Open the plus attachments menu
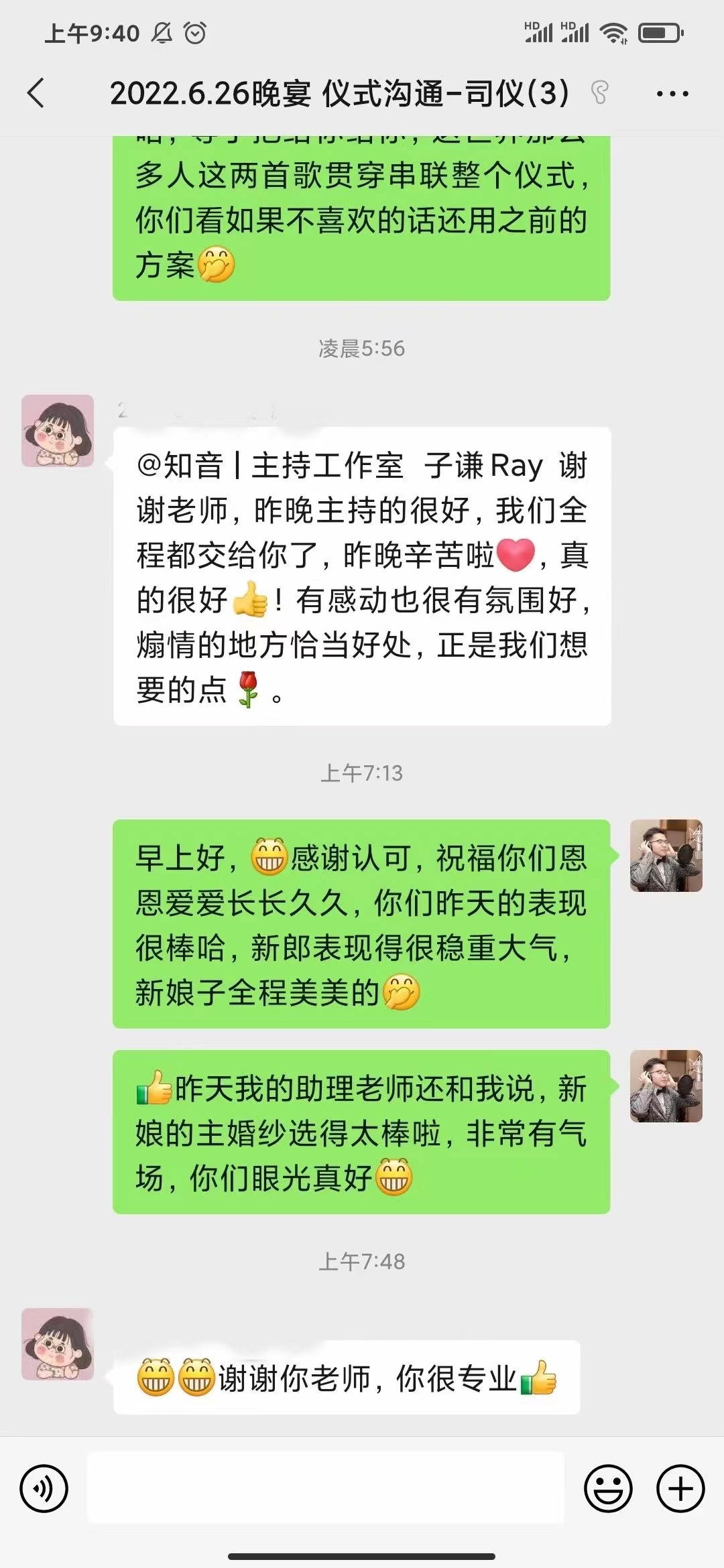This screenshot has width=724, height=1568. (680, 1489)
